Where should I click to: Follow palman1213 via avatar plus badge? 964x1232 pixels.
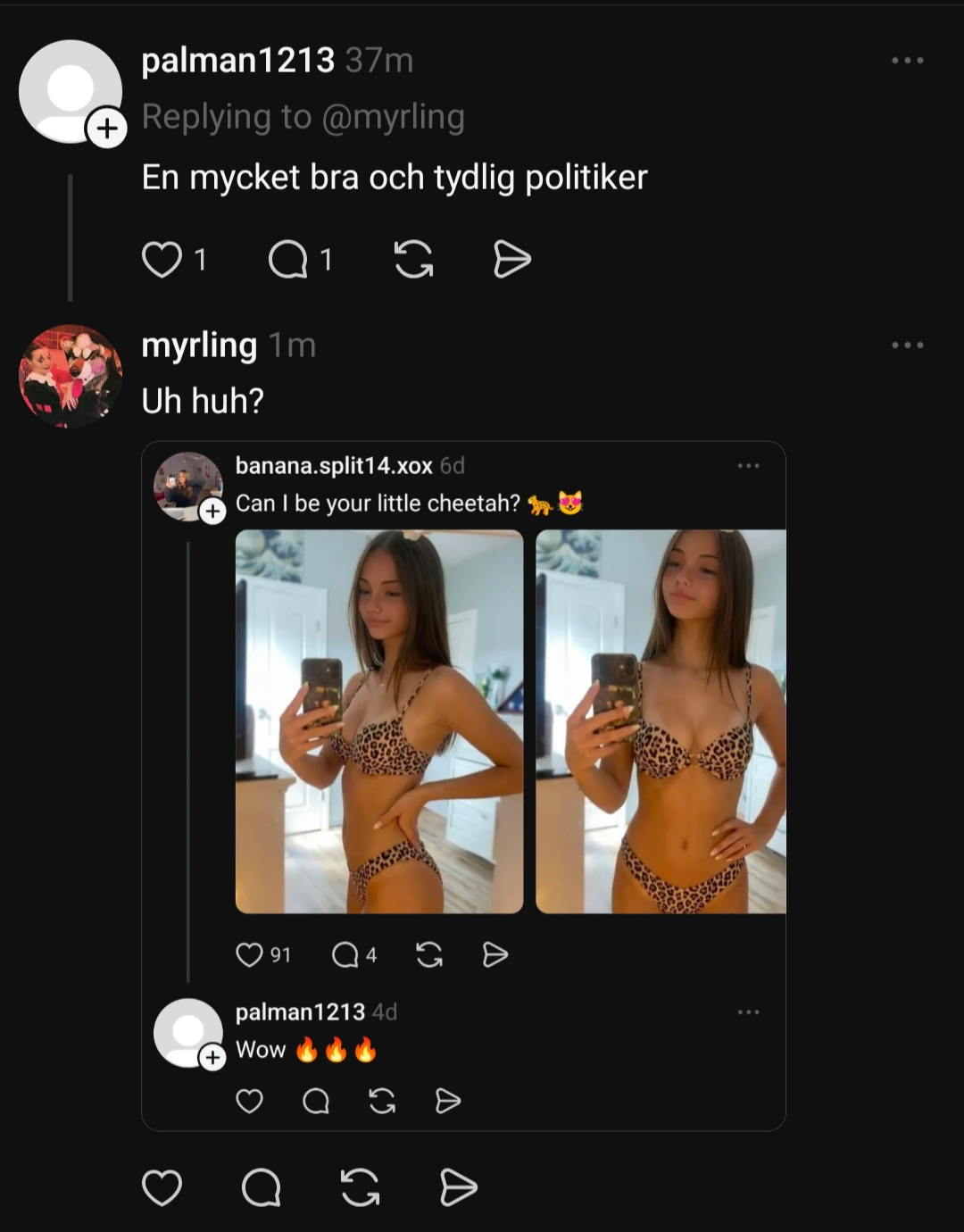tap(106, 129)
